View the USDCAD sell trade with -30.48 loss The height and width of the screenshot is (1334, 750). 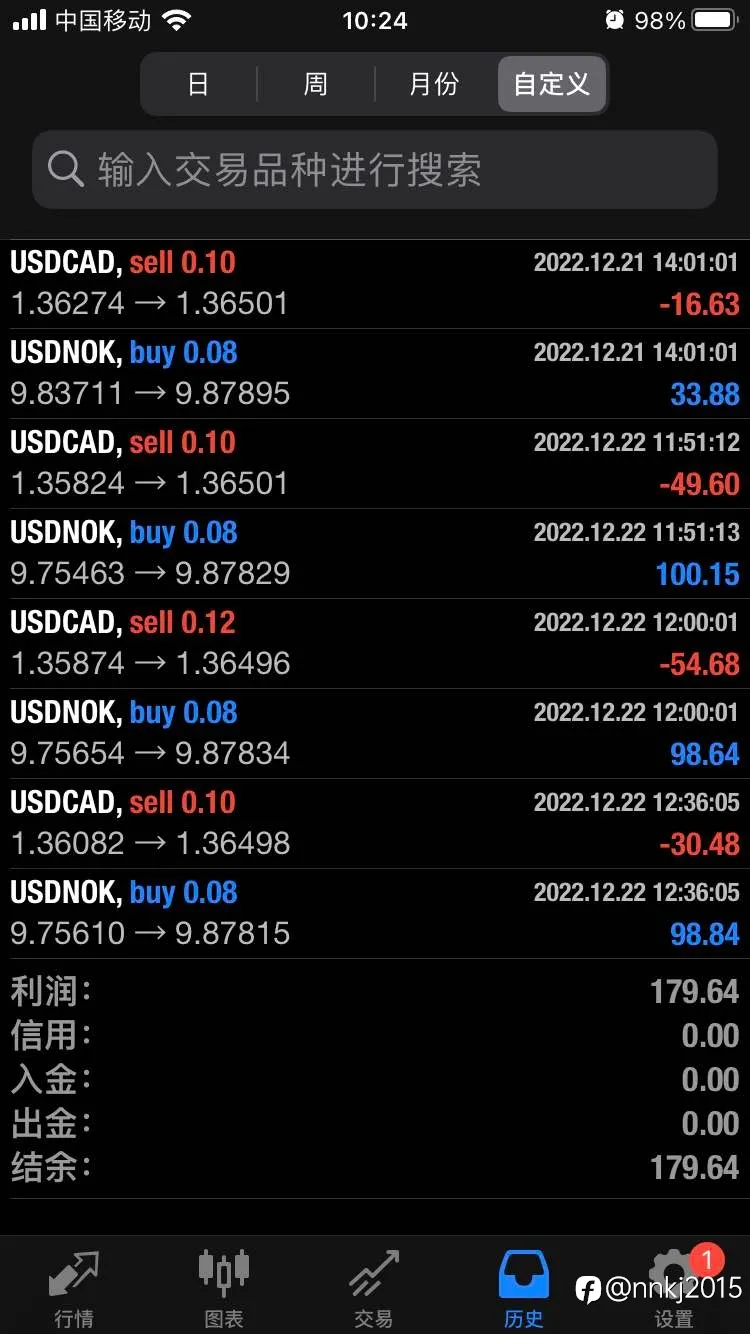[x=375, y=824]
